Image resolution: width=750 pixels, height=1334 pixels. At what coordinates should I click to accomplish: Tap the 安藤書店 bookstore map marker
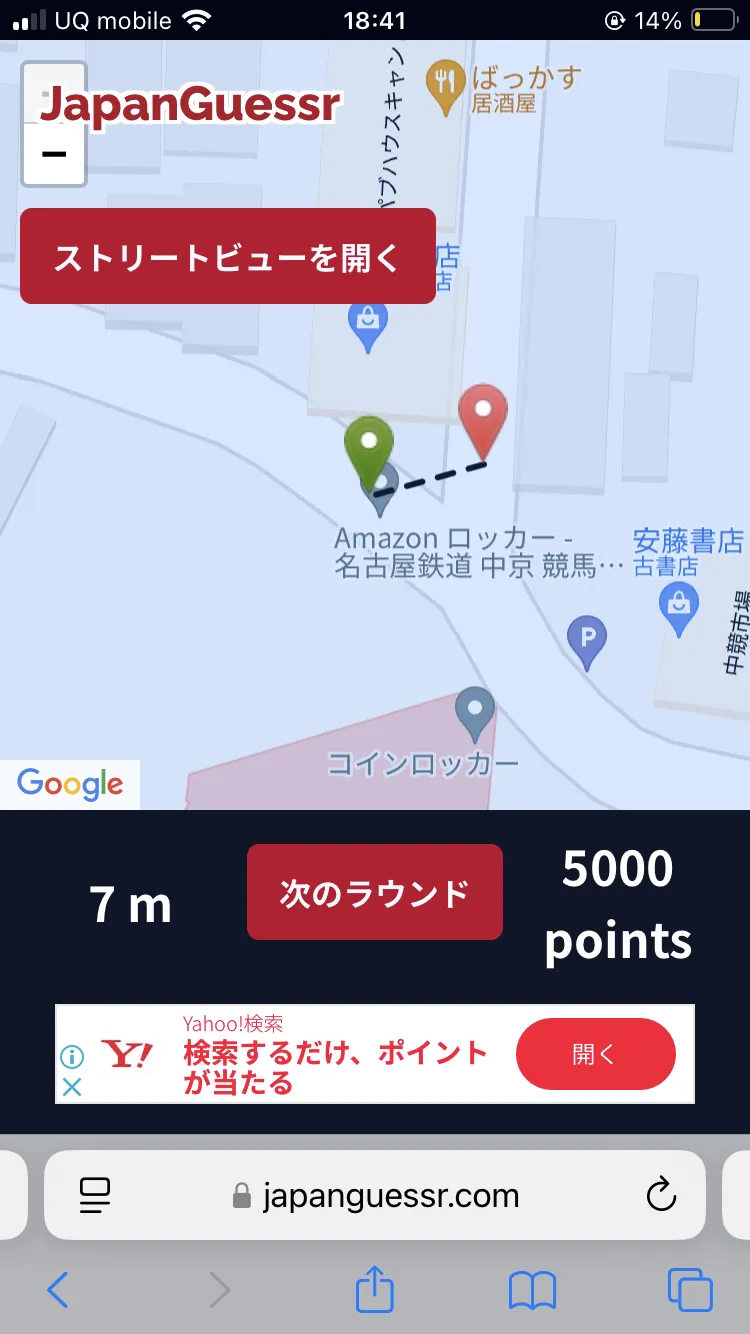point(680,607)
